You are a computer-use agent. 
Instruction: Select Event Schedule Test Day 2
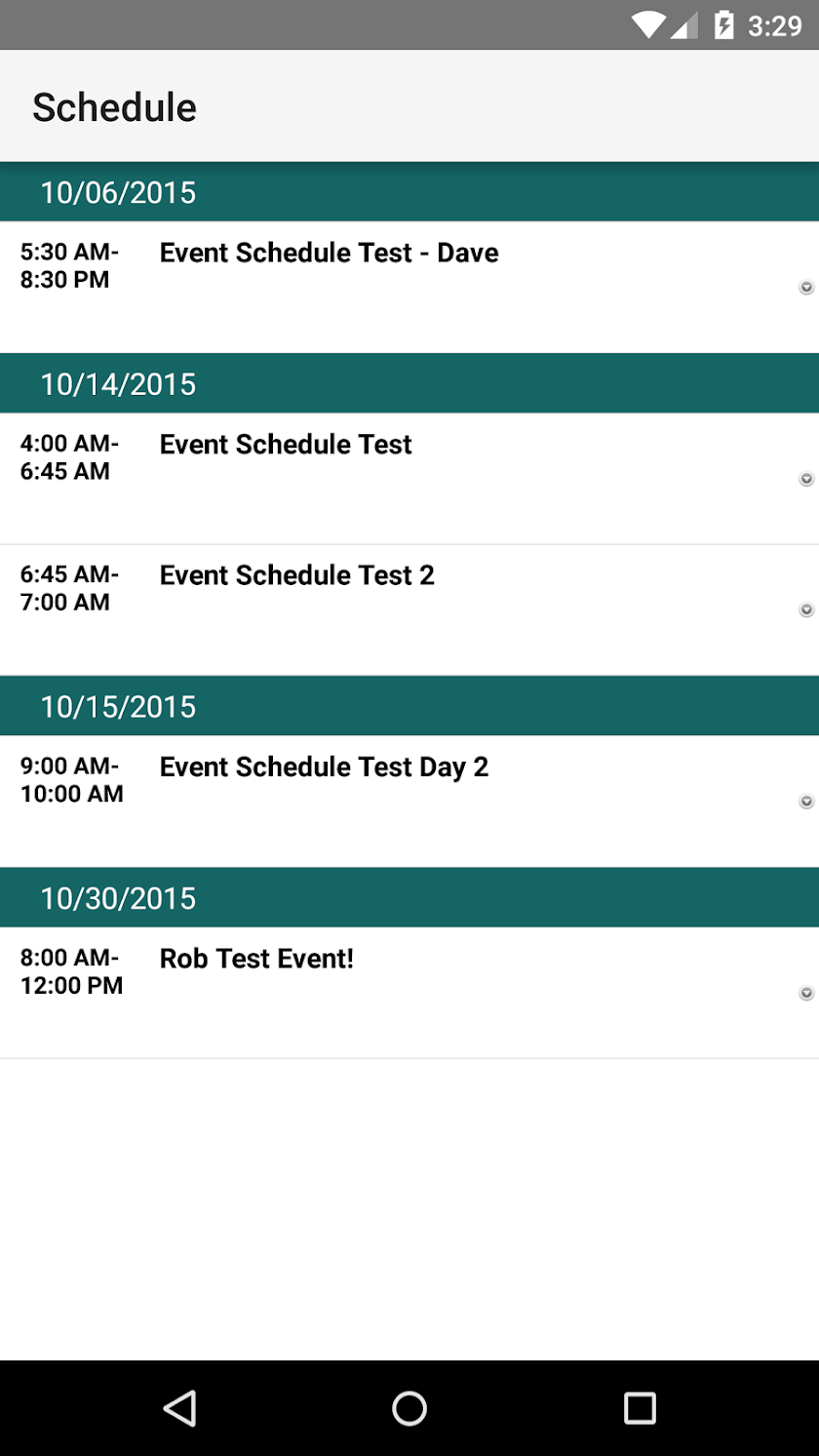tap(324, 767)
